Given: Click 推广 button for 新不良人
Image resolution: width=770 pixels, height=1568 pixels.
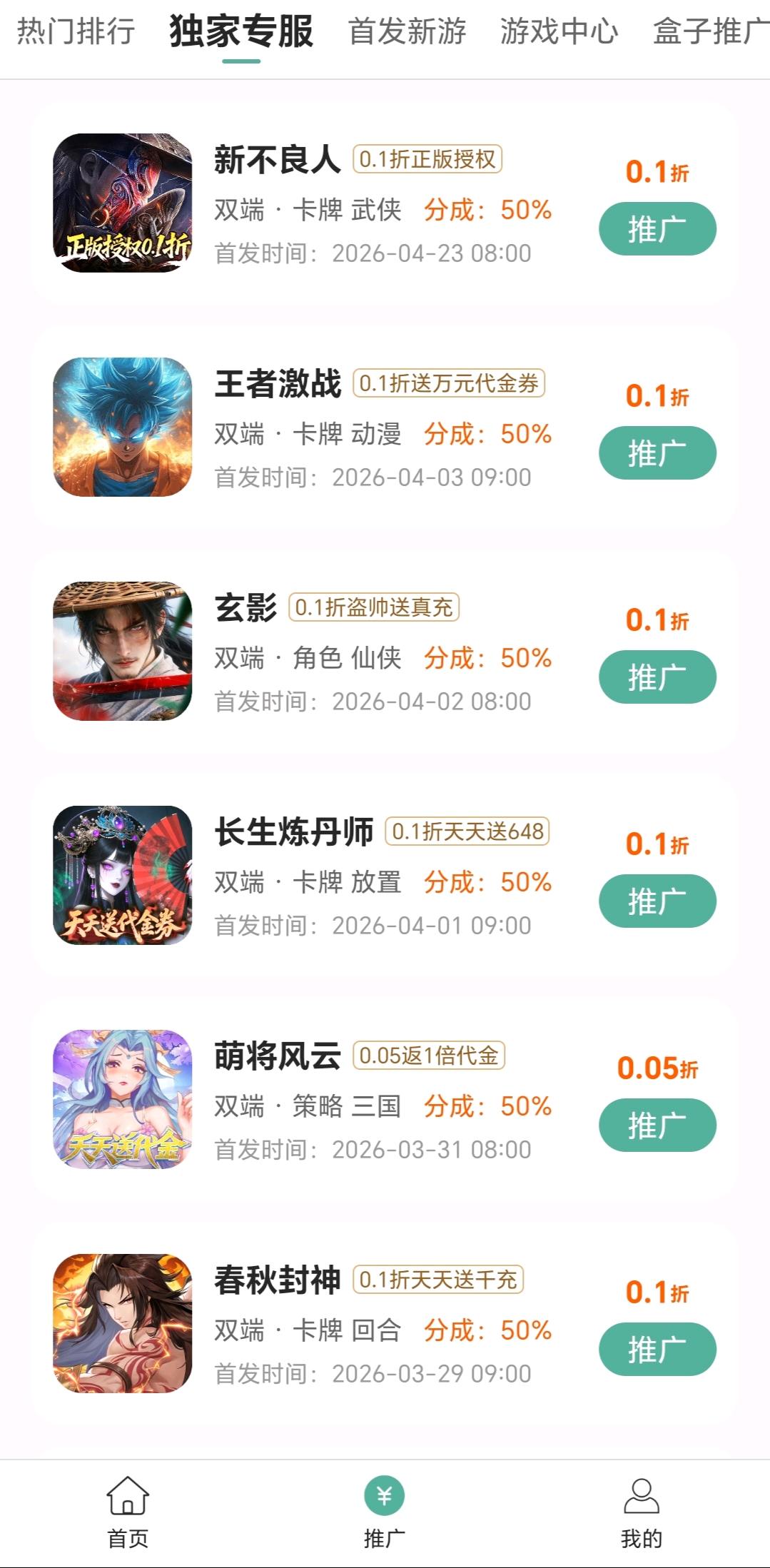Looking at the screenshot, I should click(656, 228).
